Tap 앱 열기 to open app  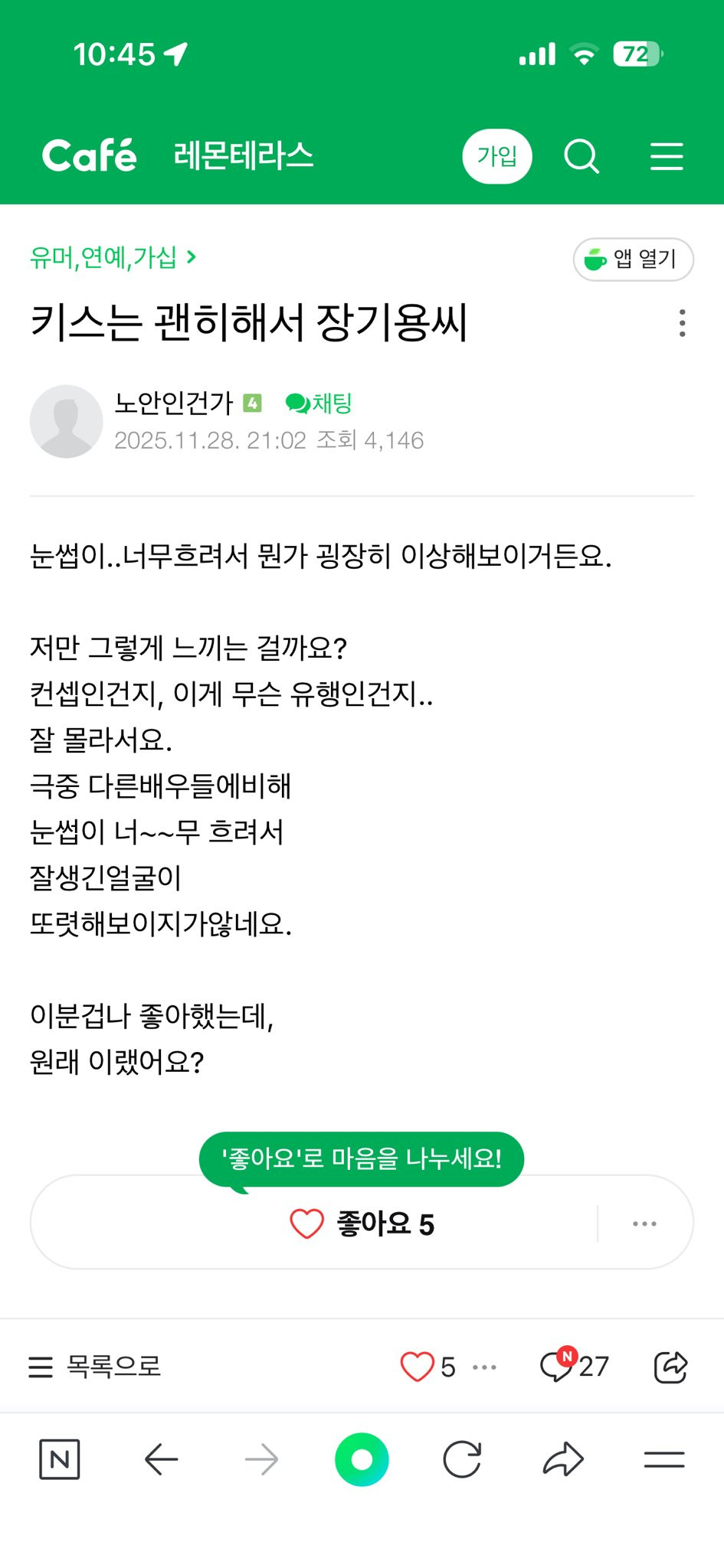point(633,260)
